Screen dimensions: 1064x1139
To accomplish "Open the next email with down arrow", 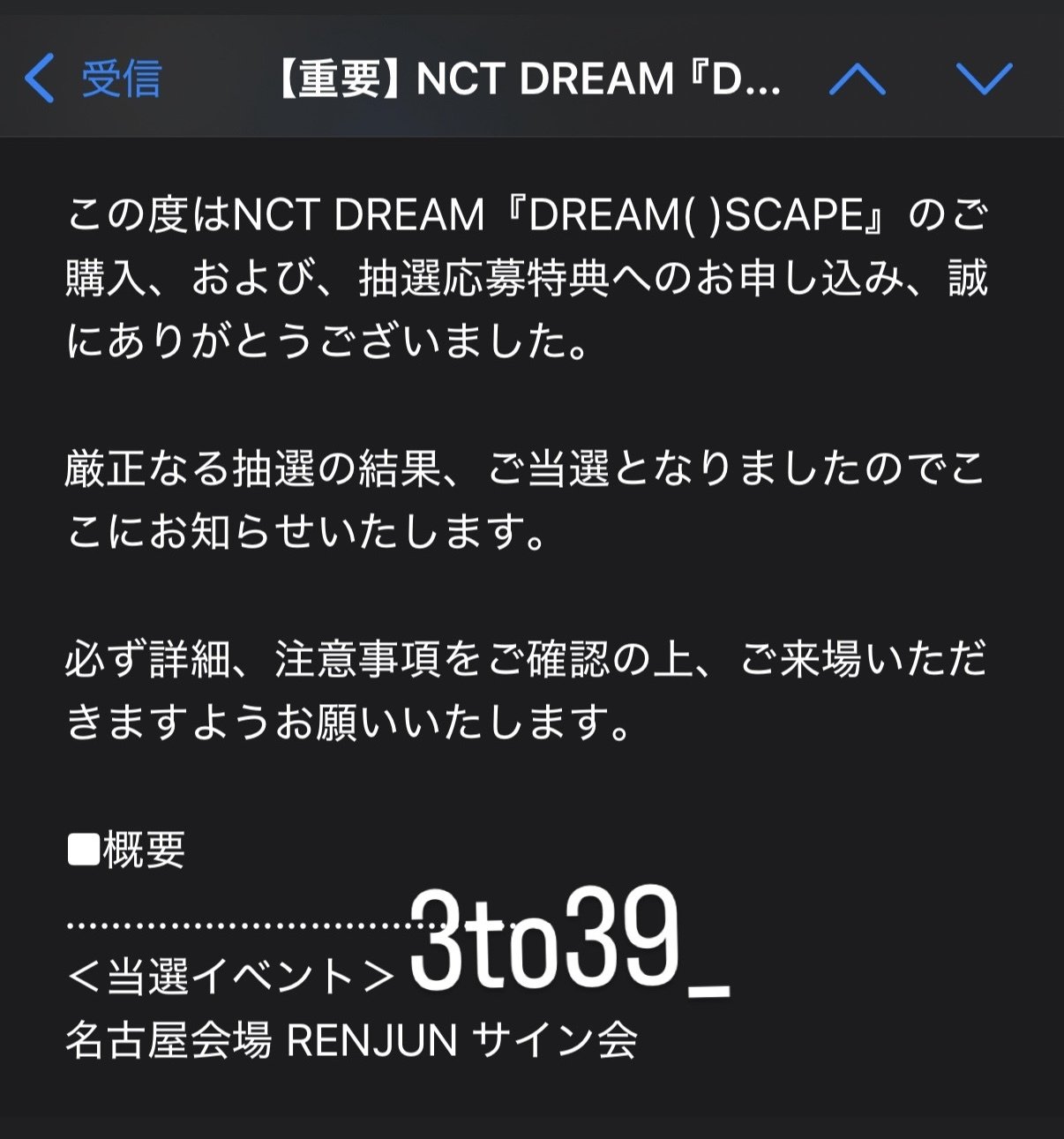I will 984,79.
